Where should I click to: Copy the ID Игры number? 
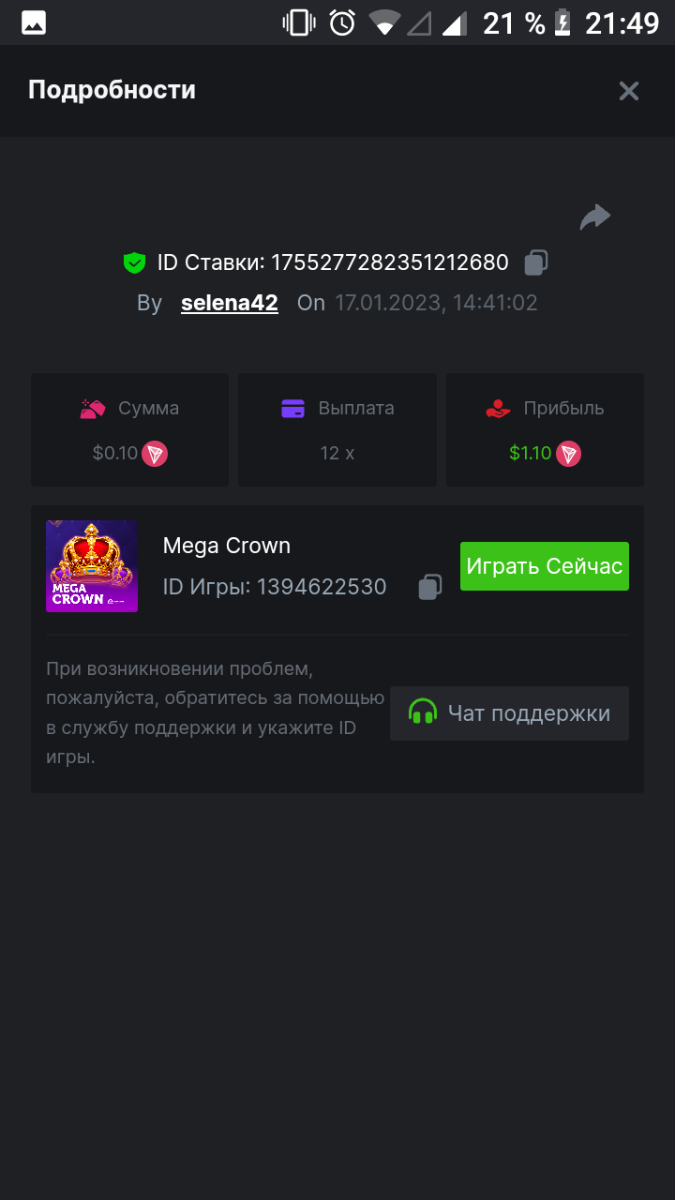pos(430,587)
